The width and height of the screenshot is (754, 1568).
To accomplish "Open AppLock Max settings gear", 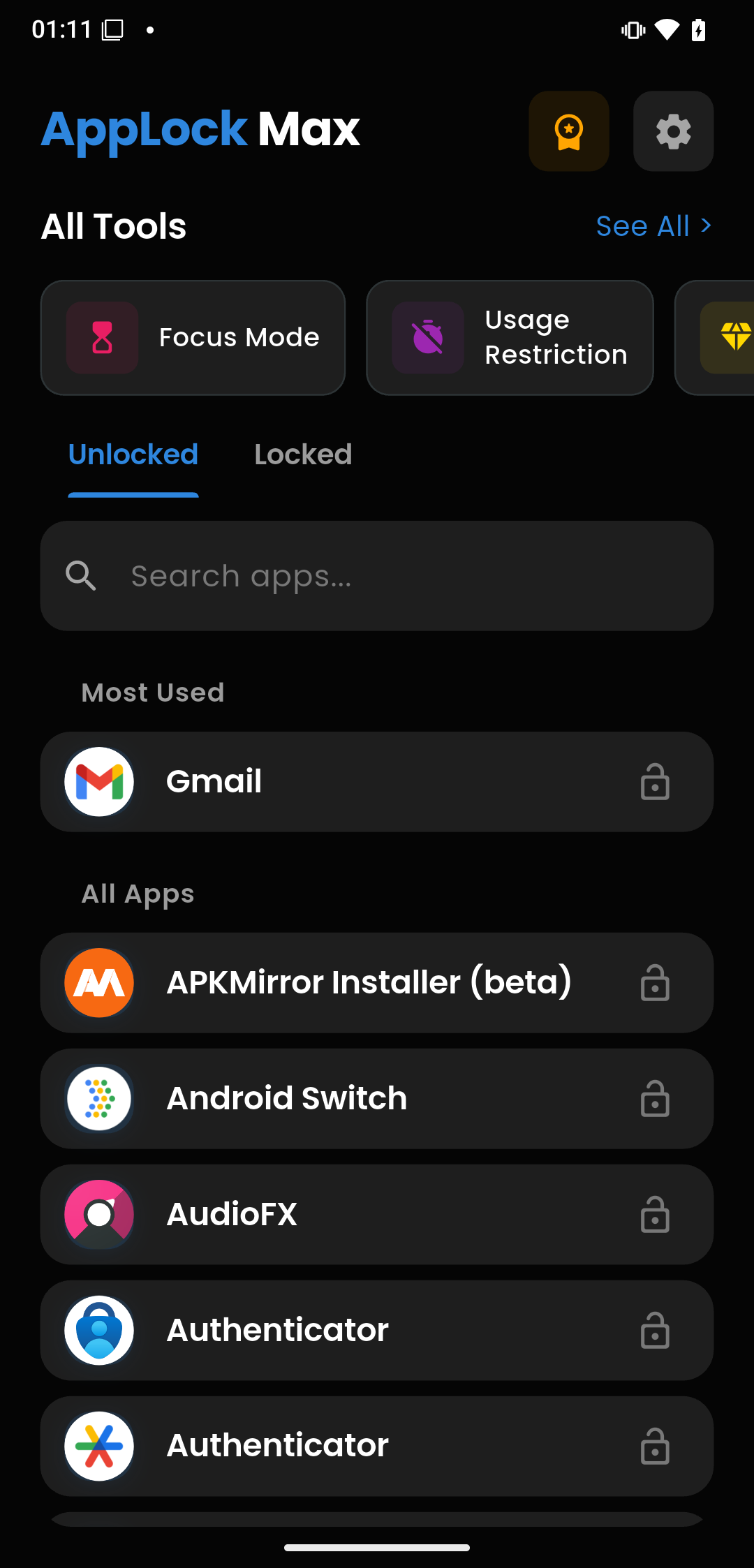I will [x=672, y=131].
